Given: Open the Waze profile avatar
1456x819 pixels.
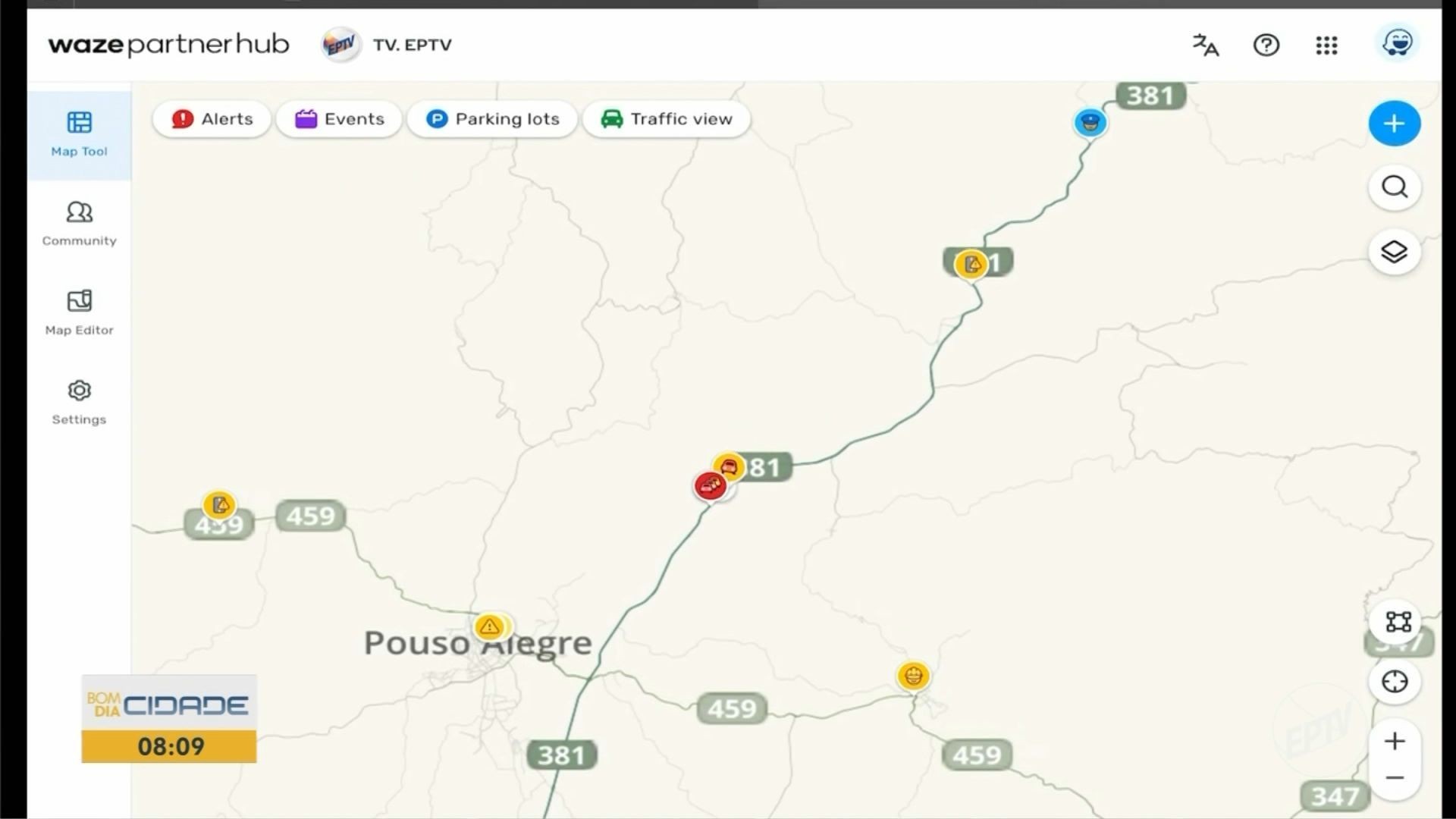Looking at the screenshot, I should pyautogui.click(x=1397, y=43).
